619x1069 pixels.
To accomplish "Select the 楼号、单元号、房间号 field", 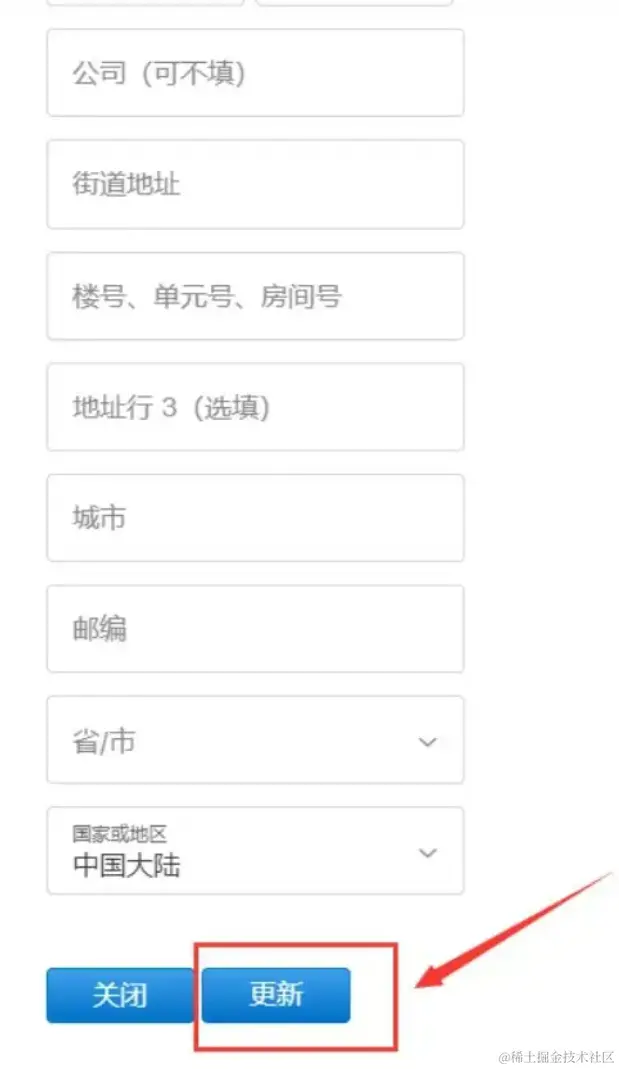I will (x=255, y=296).
